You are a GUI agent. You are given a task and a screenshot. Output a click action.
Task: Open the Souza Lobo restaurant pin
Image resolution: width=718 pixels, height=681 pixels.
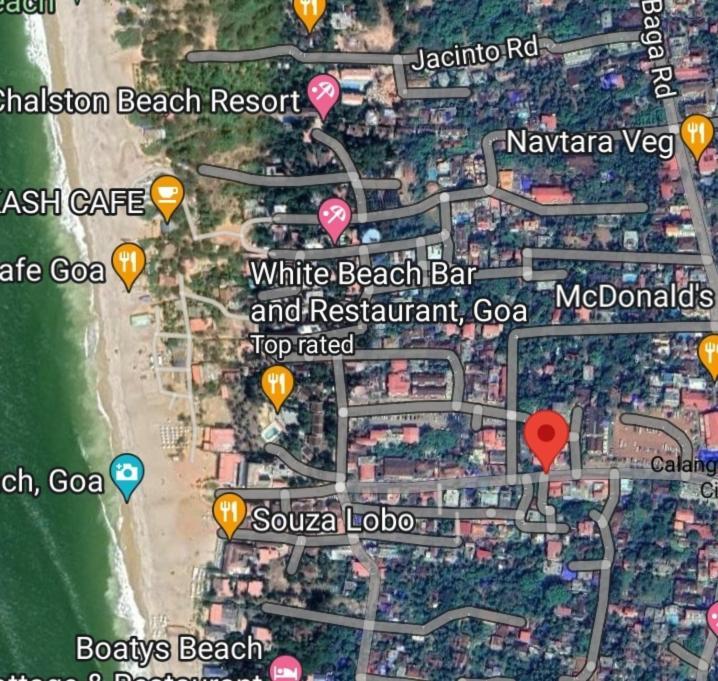229,513
